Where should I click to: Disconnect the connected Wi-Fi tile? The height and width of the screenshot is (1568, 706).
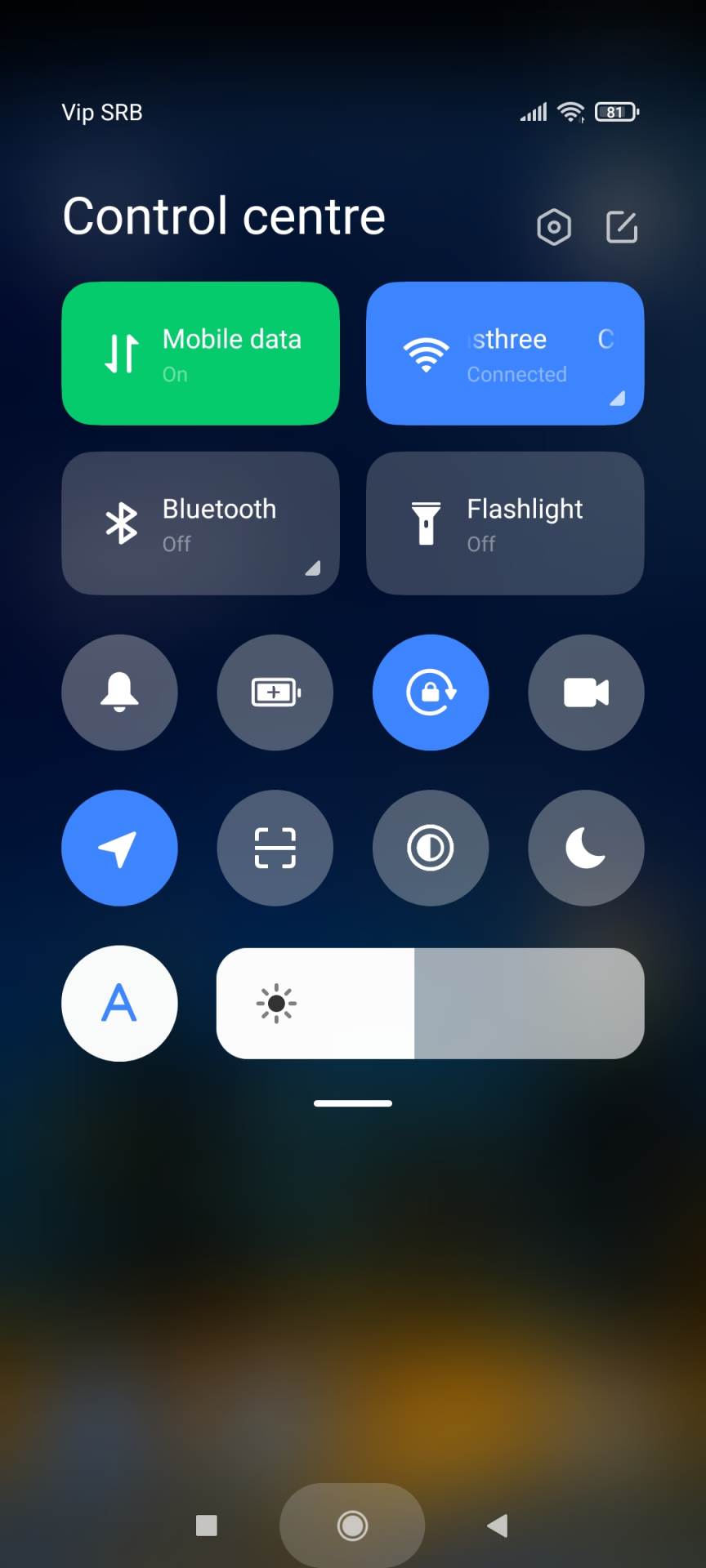tap(504, 354)
